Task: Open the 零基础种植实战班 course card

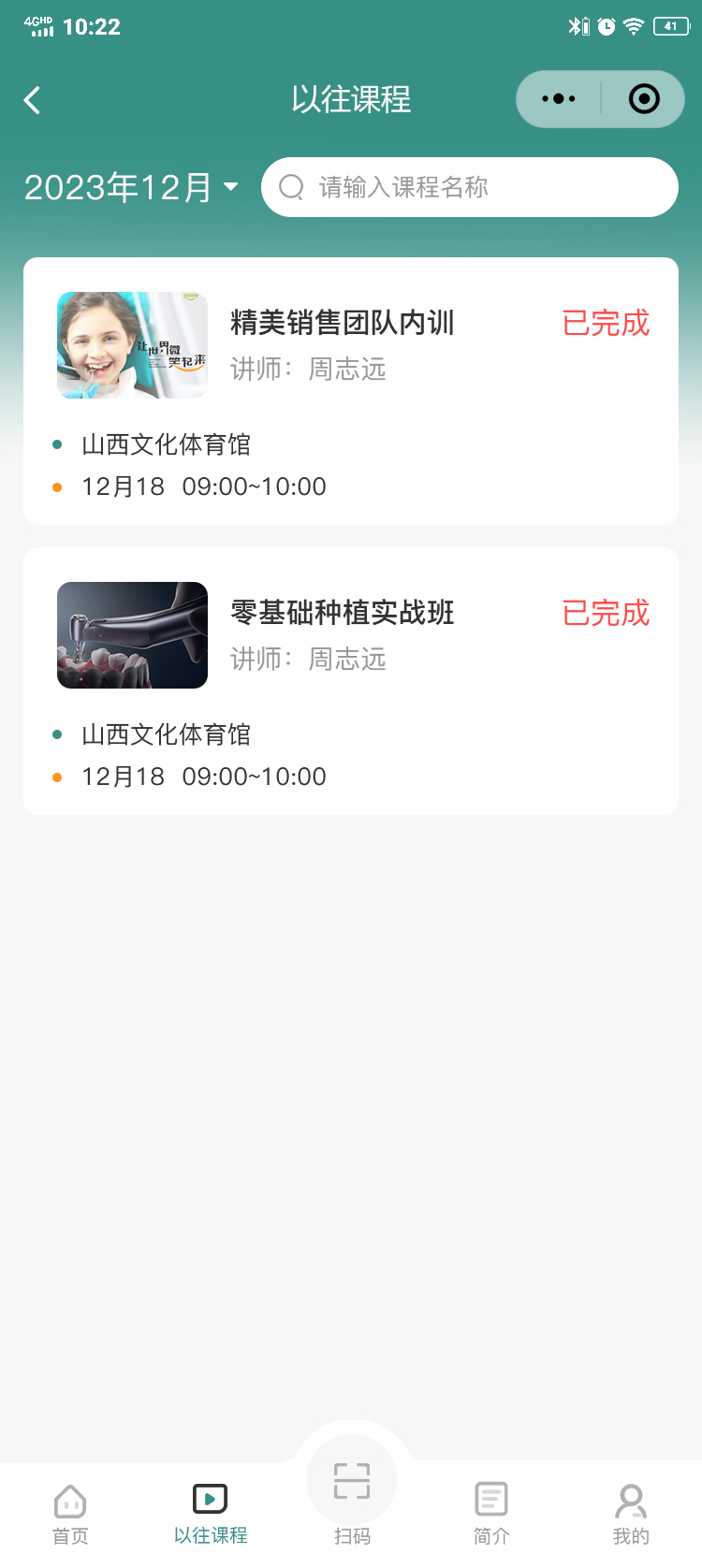Action: 350,680
